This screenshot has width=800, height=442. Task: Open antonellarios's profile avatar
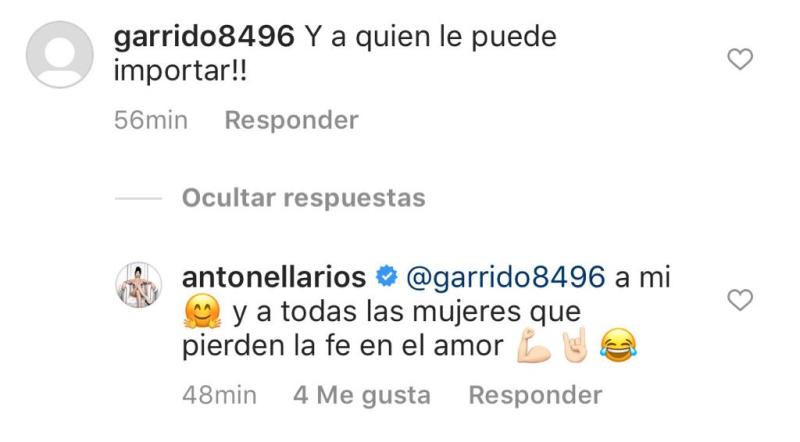(x=142, y=291)
